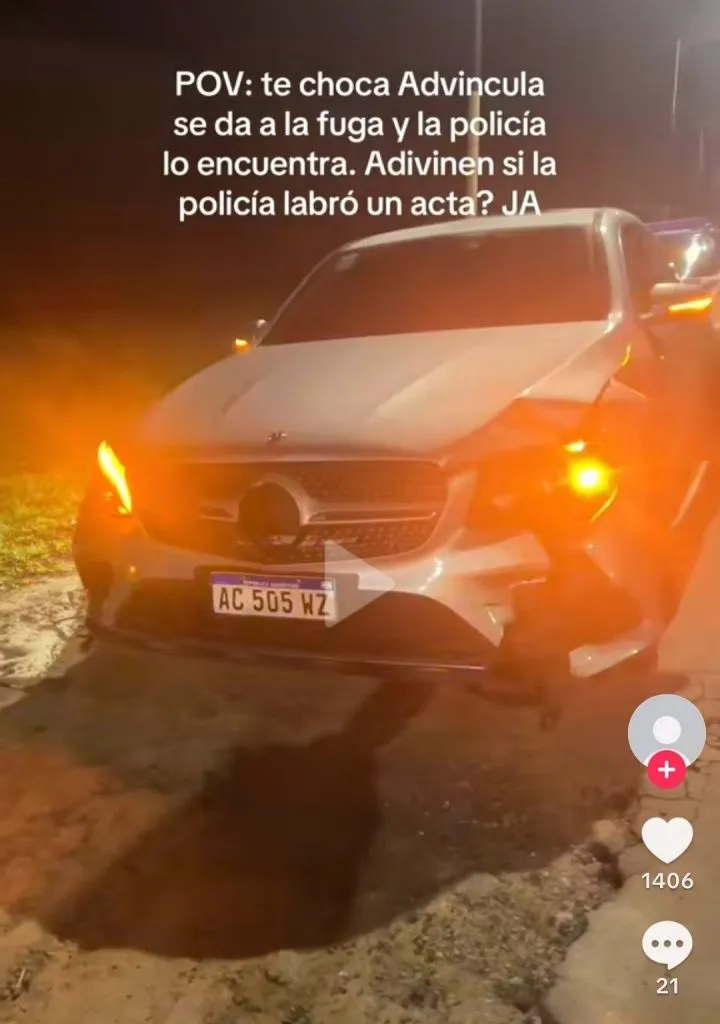Open the comments on this video
Viewport: 720px width, 1024px height.
tap(666, 944)
